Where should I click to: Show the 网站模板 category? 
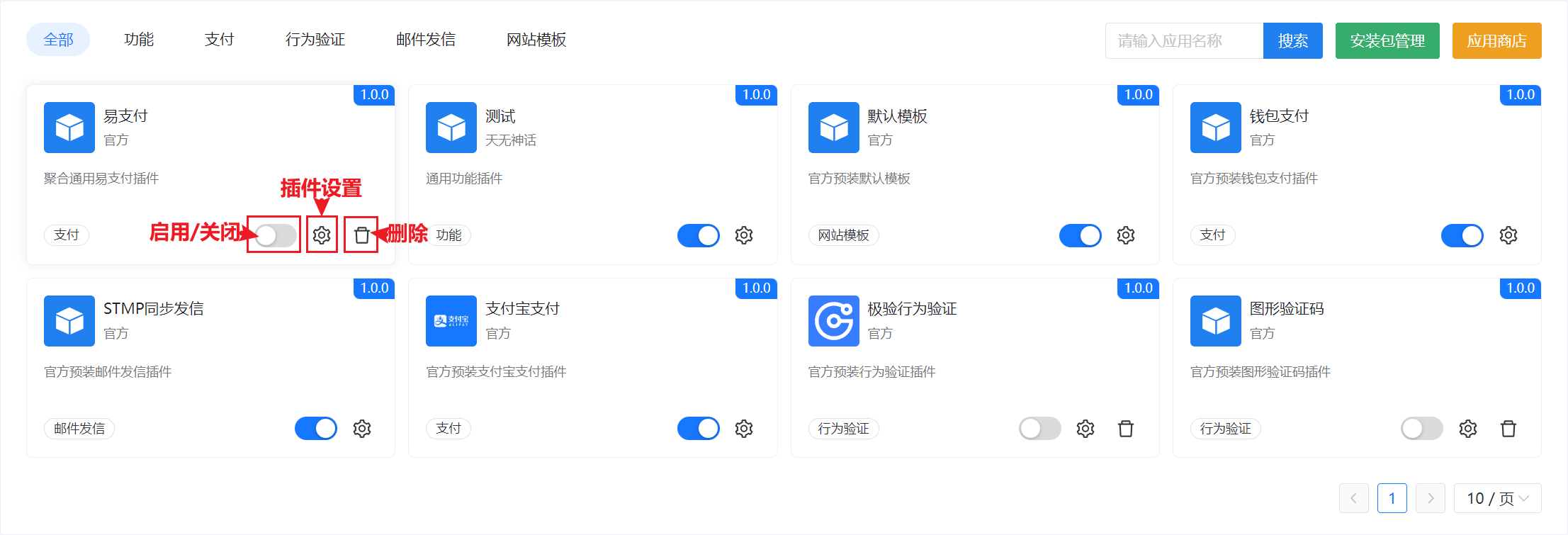point(536,40)
